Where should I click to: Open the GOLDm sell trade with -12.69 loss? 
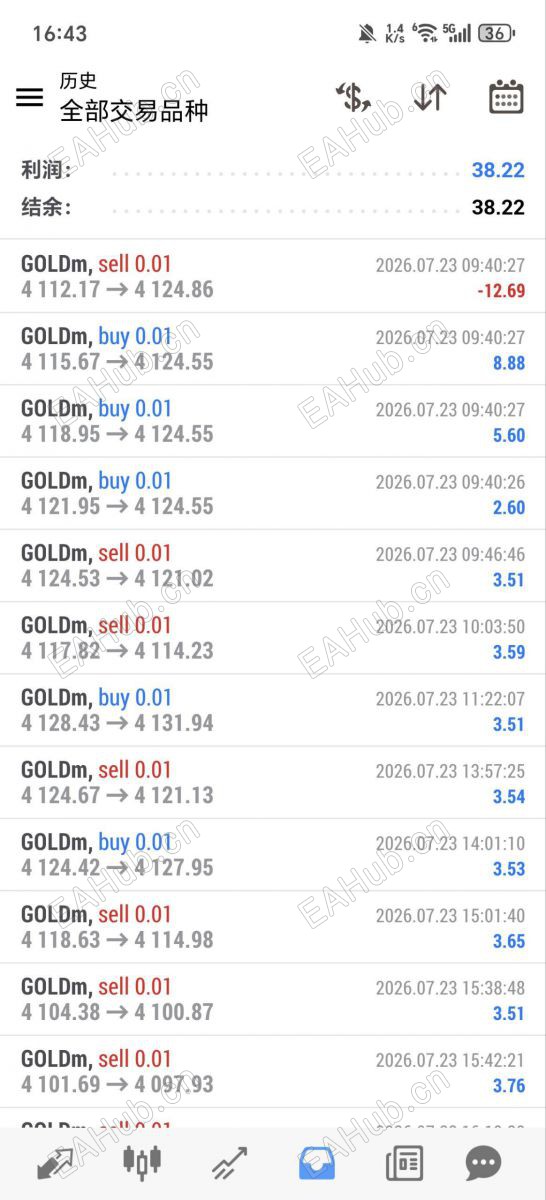[273, 277]
